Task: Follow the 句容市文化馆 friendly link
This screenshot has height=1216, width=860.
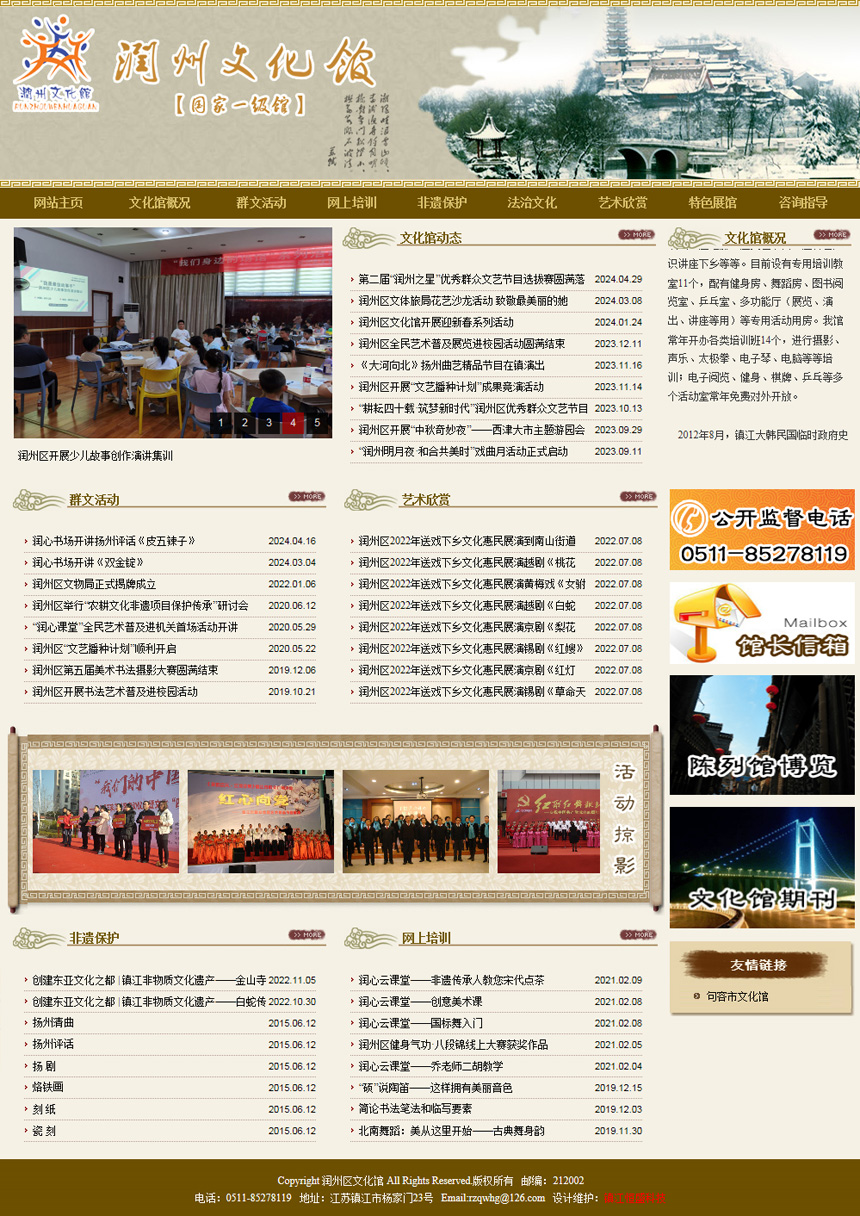Action: pyautogui.click(x=737, y=997)
